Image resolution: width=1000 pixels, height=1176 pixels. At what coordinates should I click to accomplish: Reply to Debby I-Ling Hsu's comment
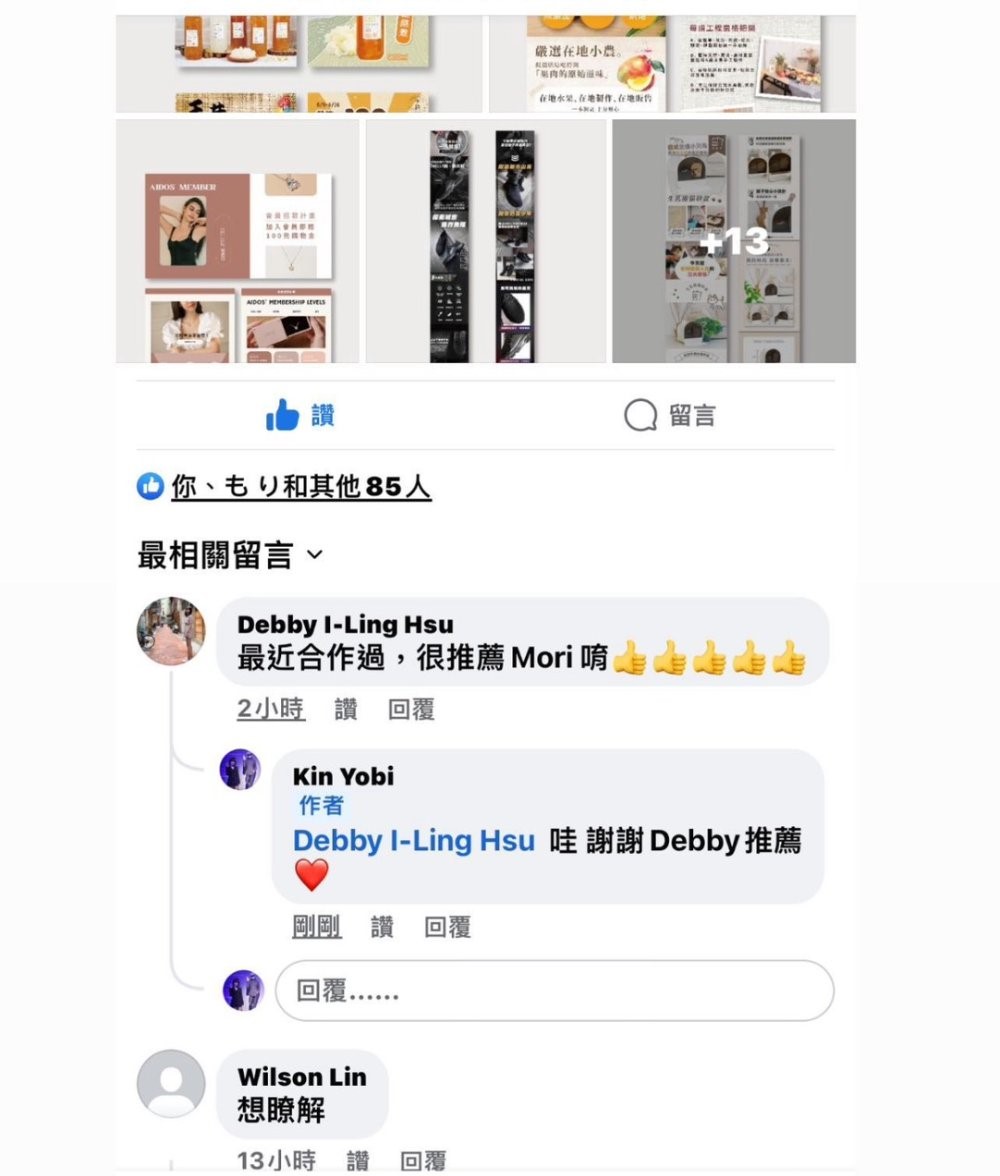point(411,710)
